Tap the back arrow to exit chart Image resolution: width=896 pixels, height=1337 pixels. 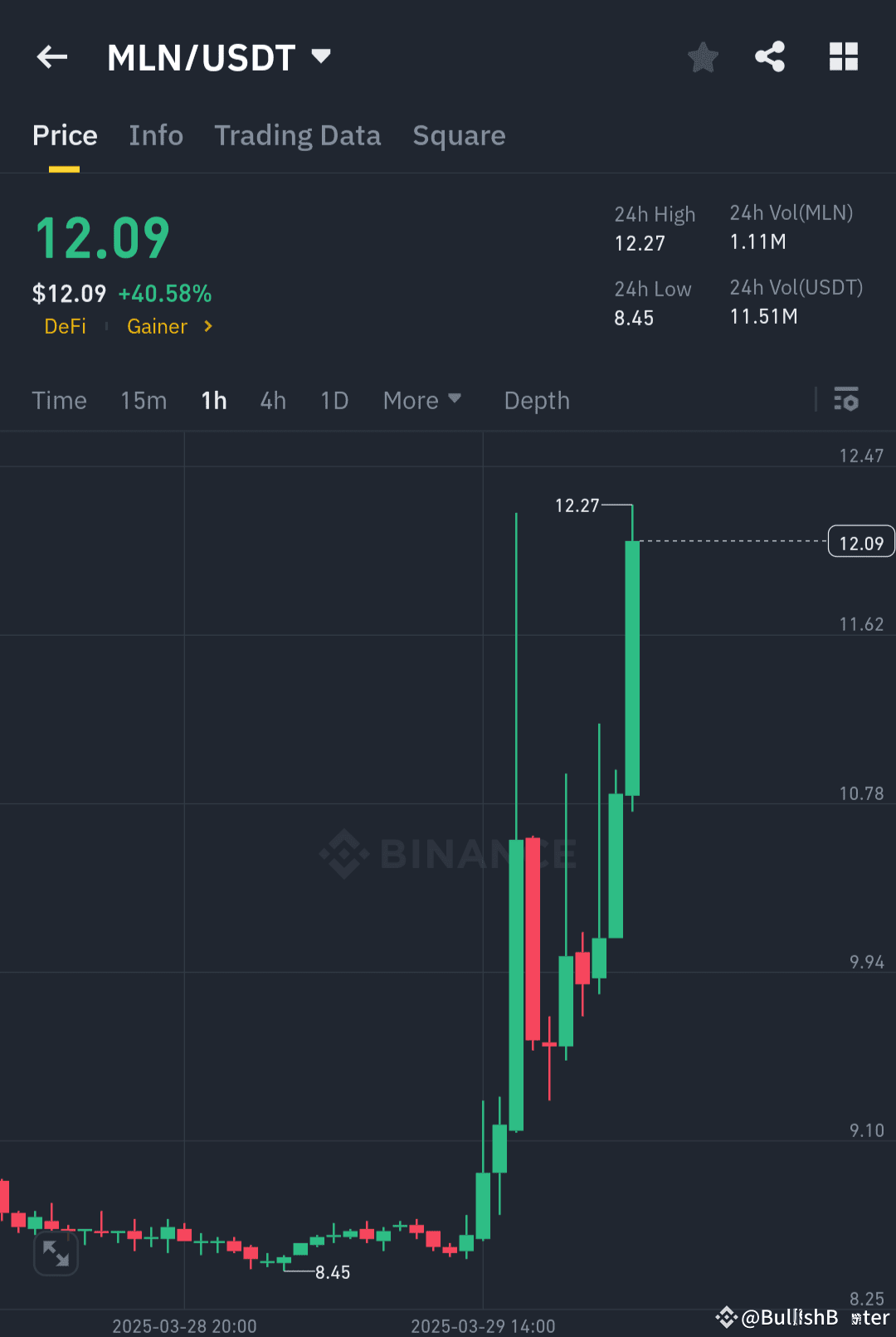pyautogui.click(x=51, y=56)
